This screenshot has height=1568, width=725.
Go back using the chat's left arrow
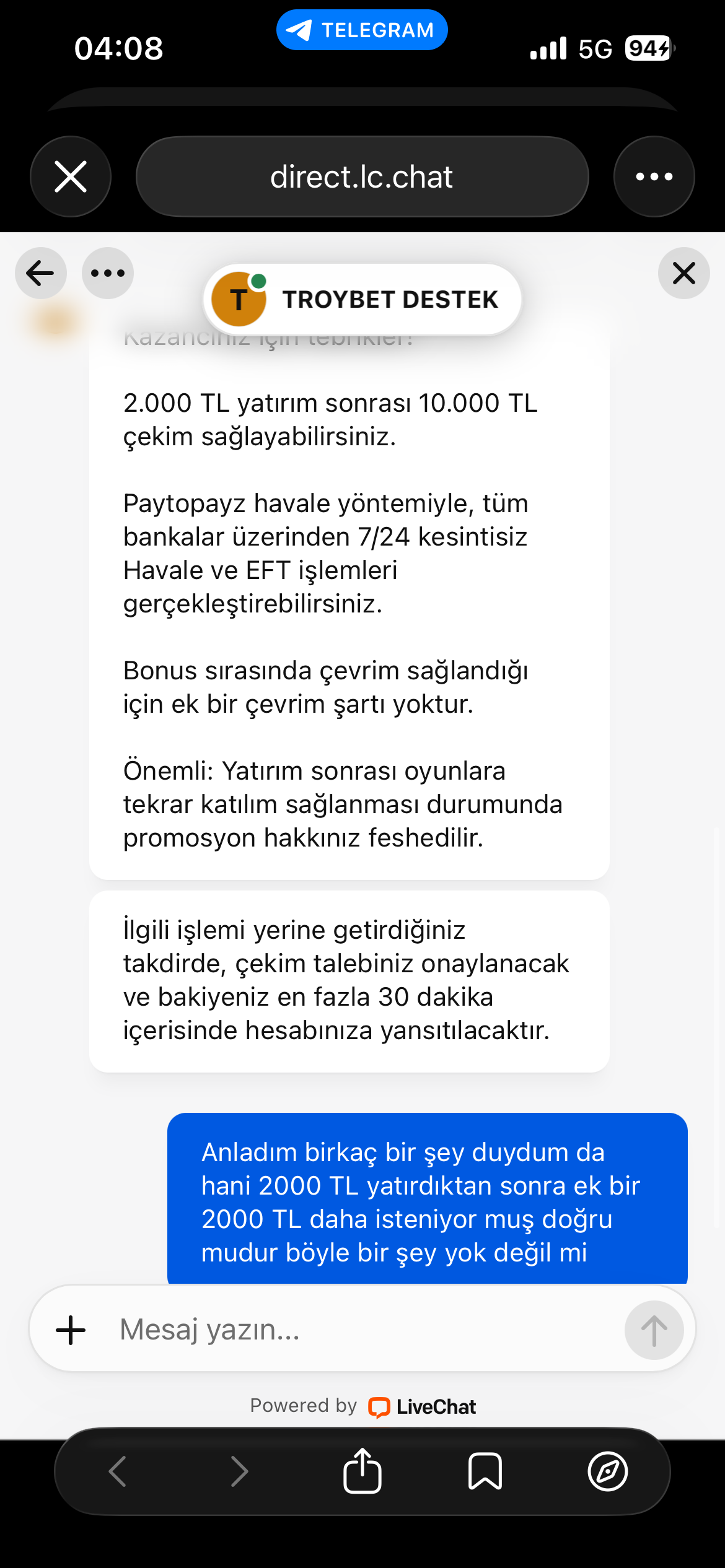41,273
